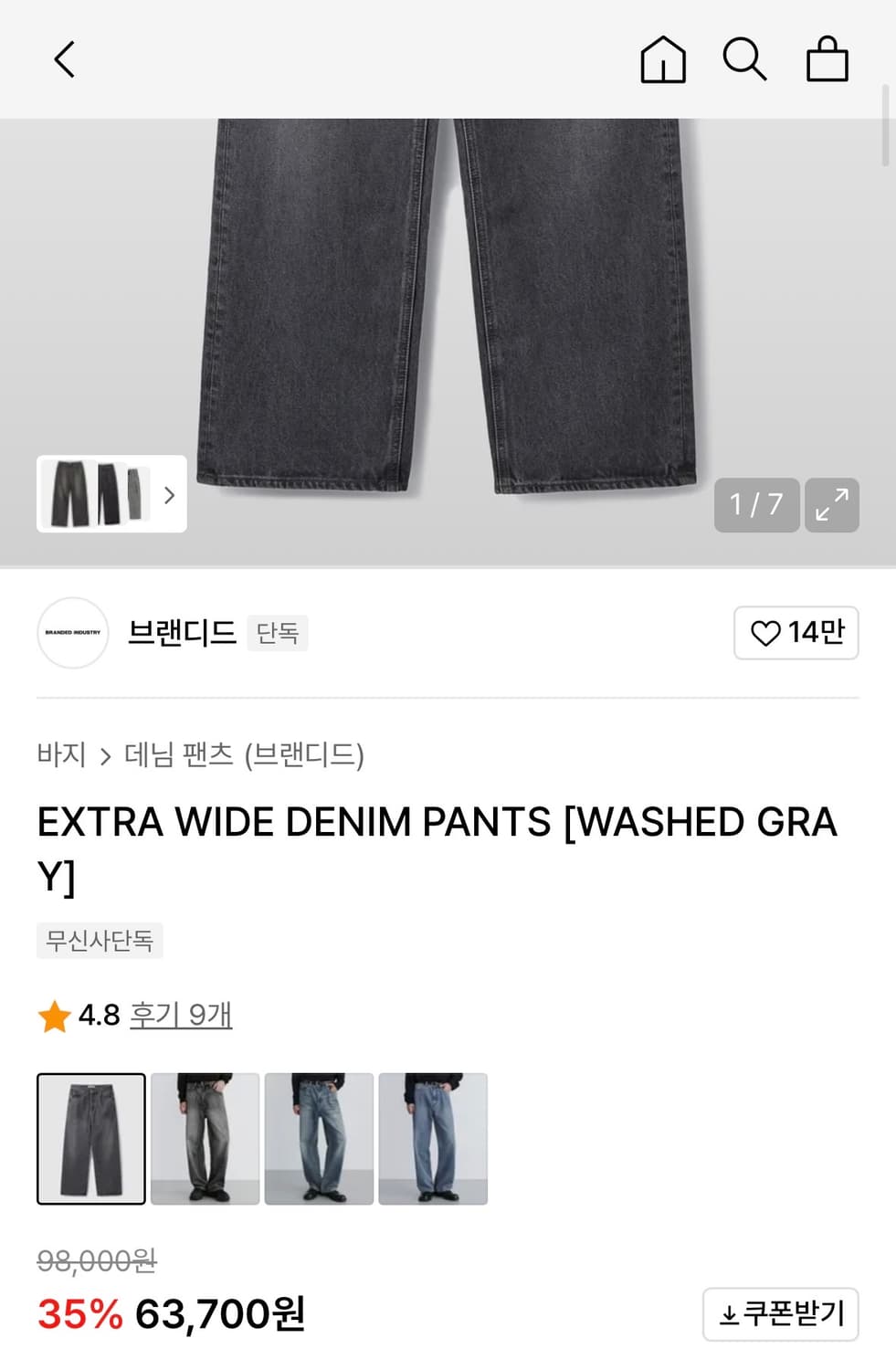Open 후기 9개 reviews link
The height and width of the screenshot is (1370, 896).
[x=177, y=1015]
